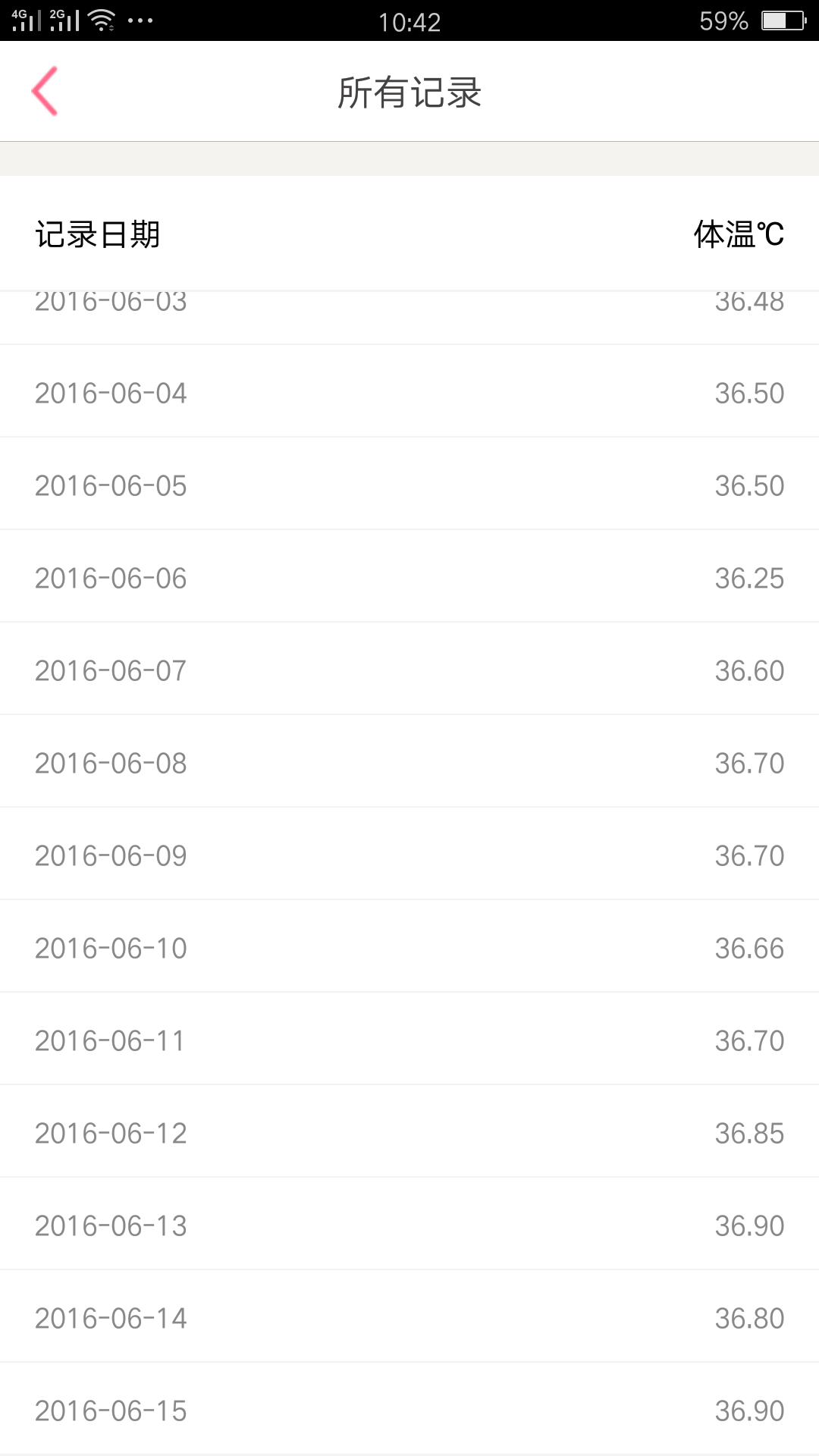Tap the 记录日期 column header
The height and width of the screenshot is (1456, 819).
pyautogui.click(x=97, y=234)
